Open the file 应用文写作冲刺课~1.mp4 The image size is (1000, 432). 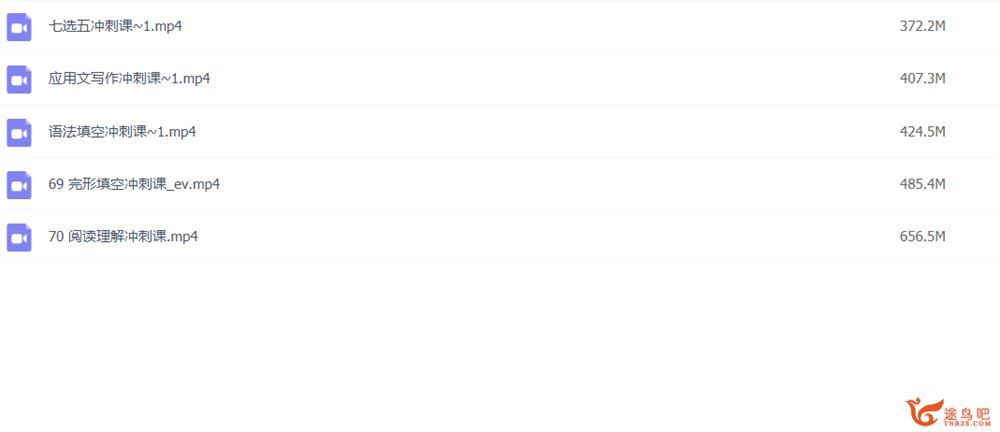129,78
